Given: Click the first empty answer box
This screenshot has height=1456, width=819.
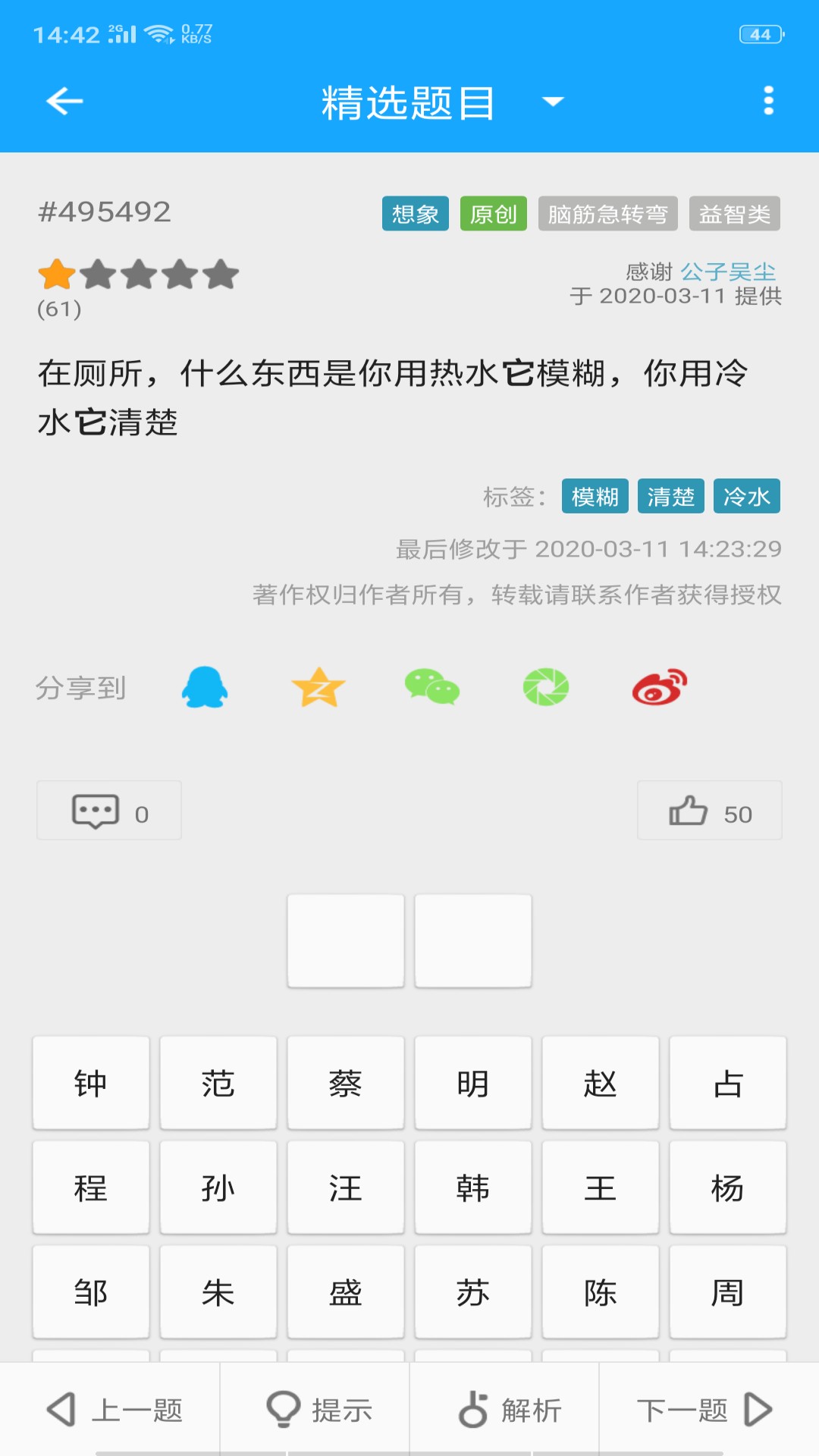Looking at the screenshot, I should 346,940.
